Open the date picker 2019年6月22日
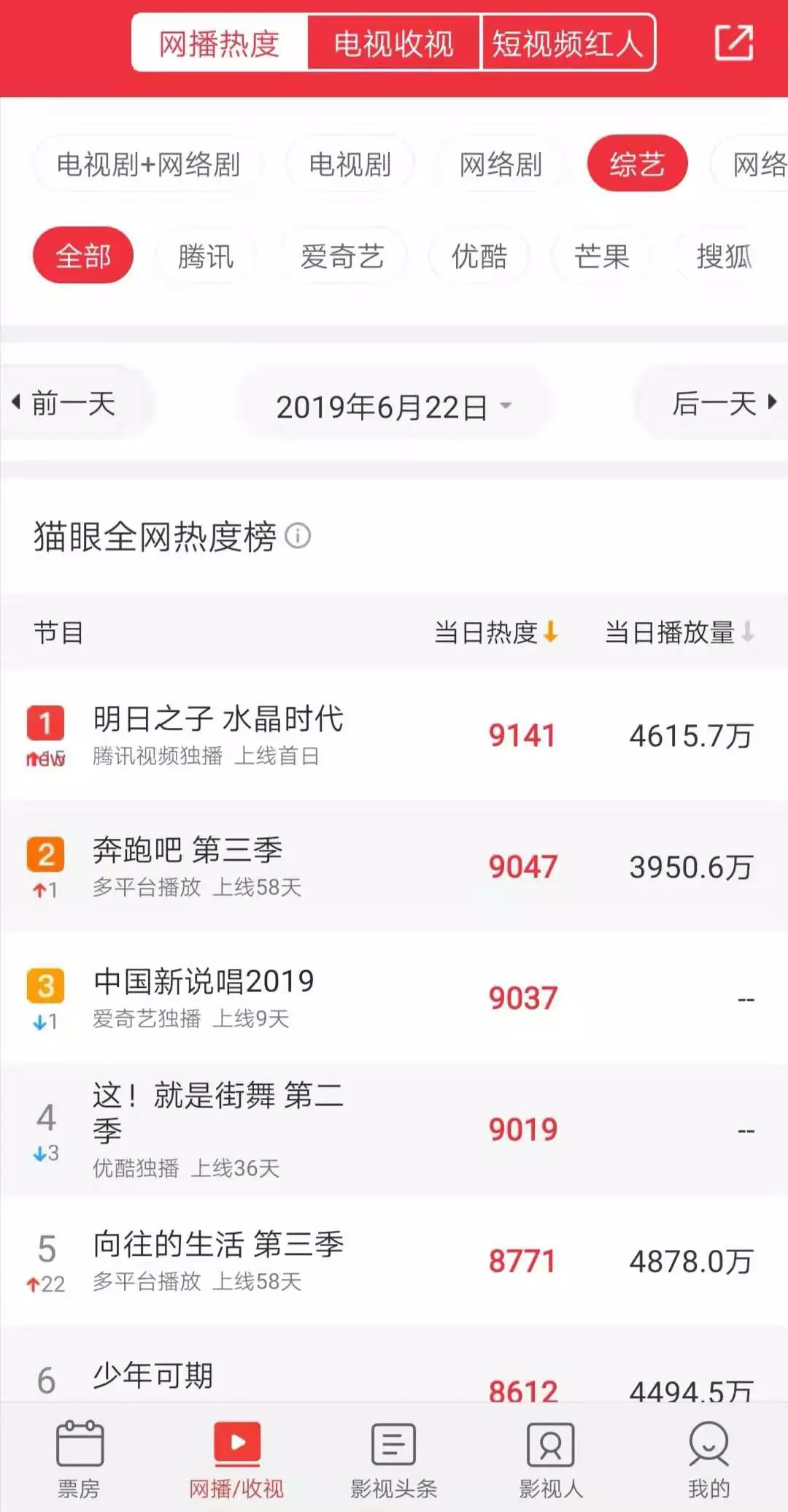This screenshot has height=1512, width=788. tap(393, 407)
